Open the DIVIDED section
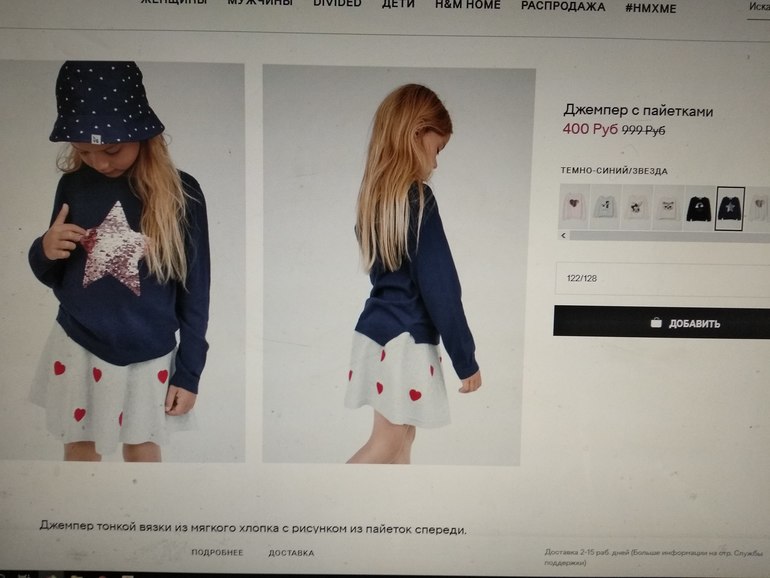This screenshot has height=578, width=770. [337, 4]
